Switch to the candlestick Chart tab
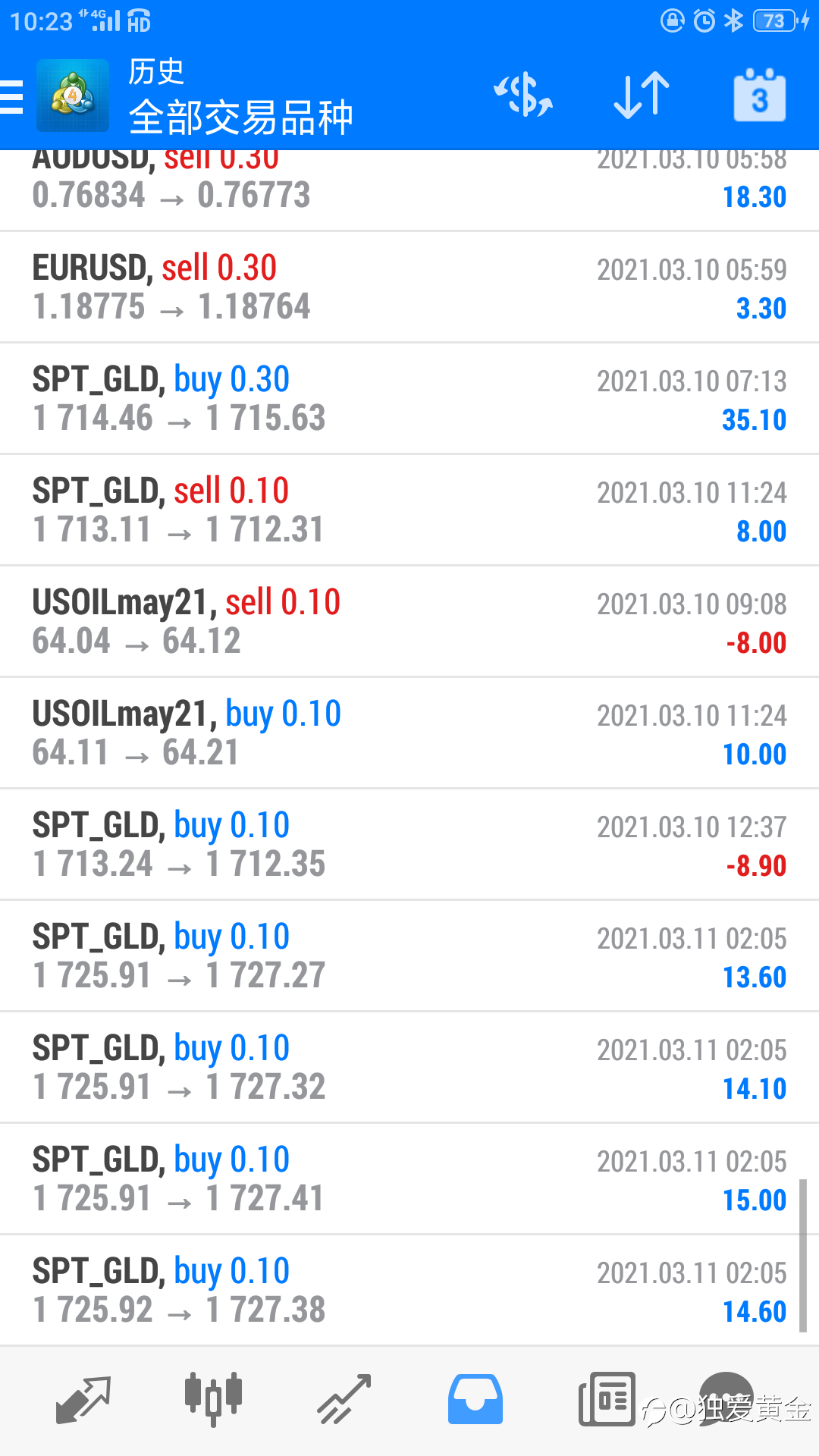Image resolution: width=819 pixels, height=1456 pixels. pos(213,1399)
